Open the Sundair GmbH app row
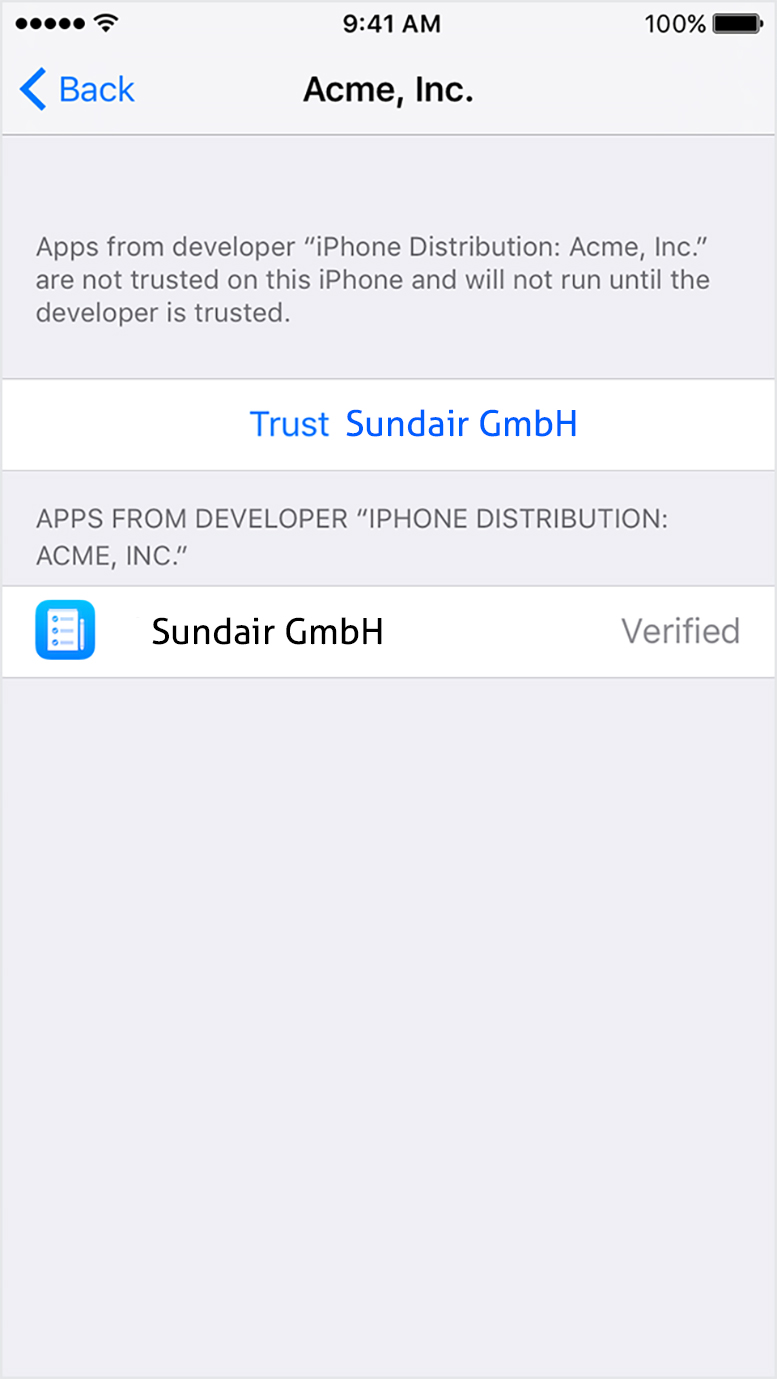Image resolution: width=777 pixels, height=1380 pixels. click(x=388, y=632)
